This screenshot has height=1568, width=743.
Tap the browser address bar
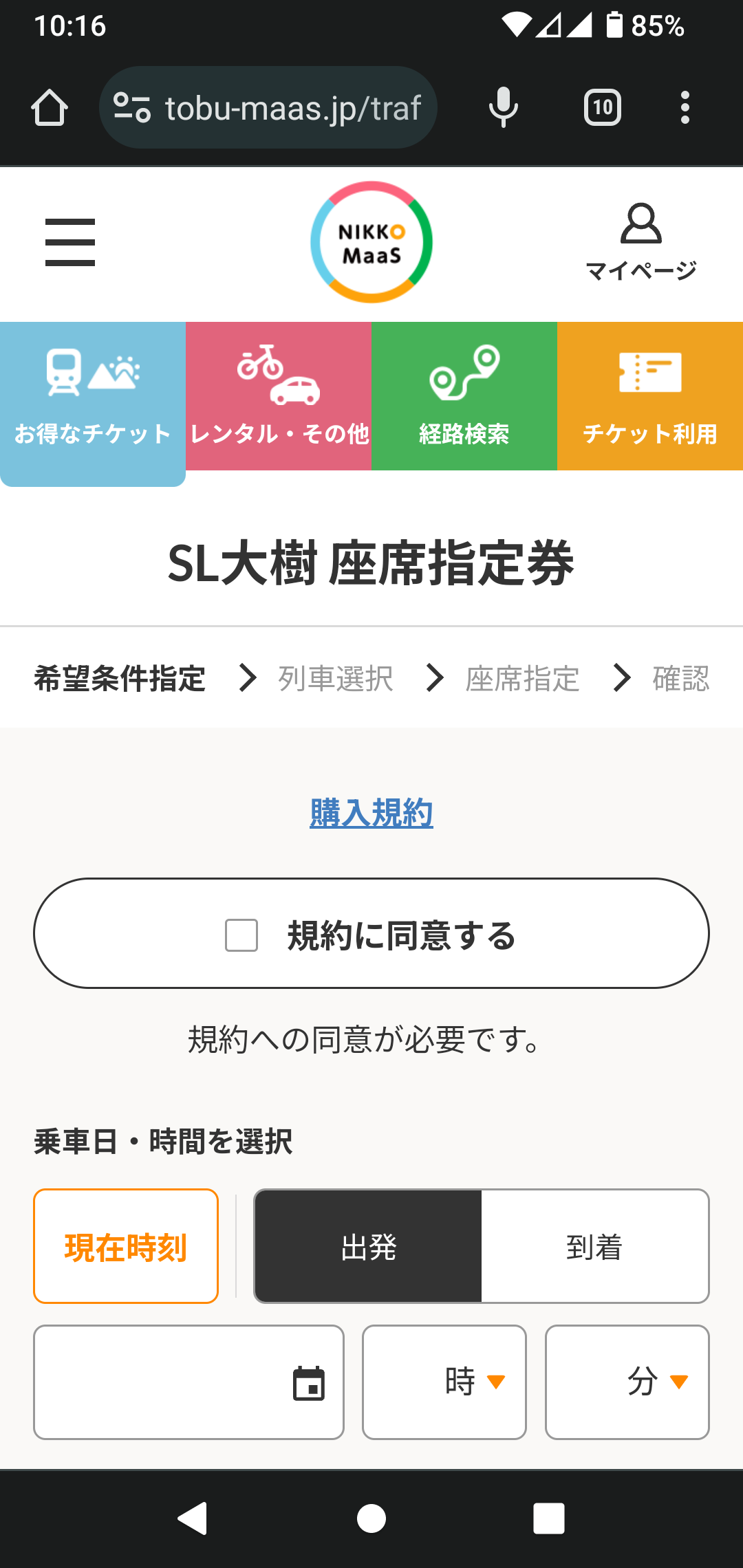click(x=268, y=107)
